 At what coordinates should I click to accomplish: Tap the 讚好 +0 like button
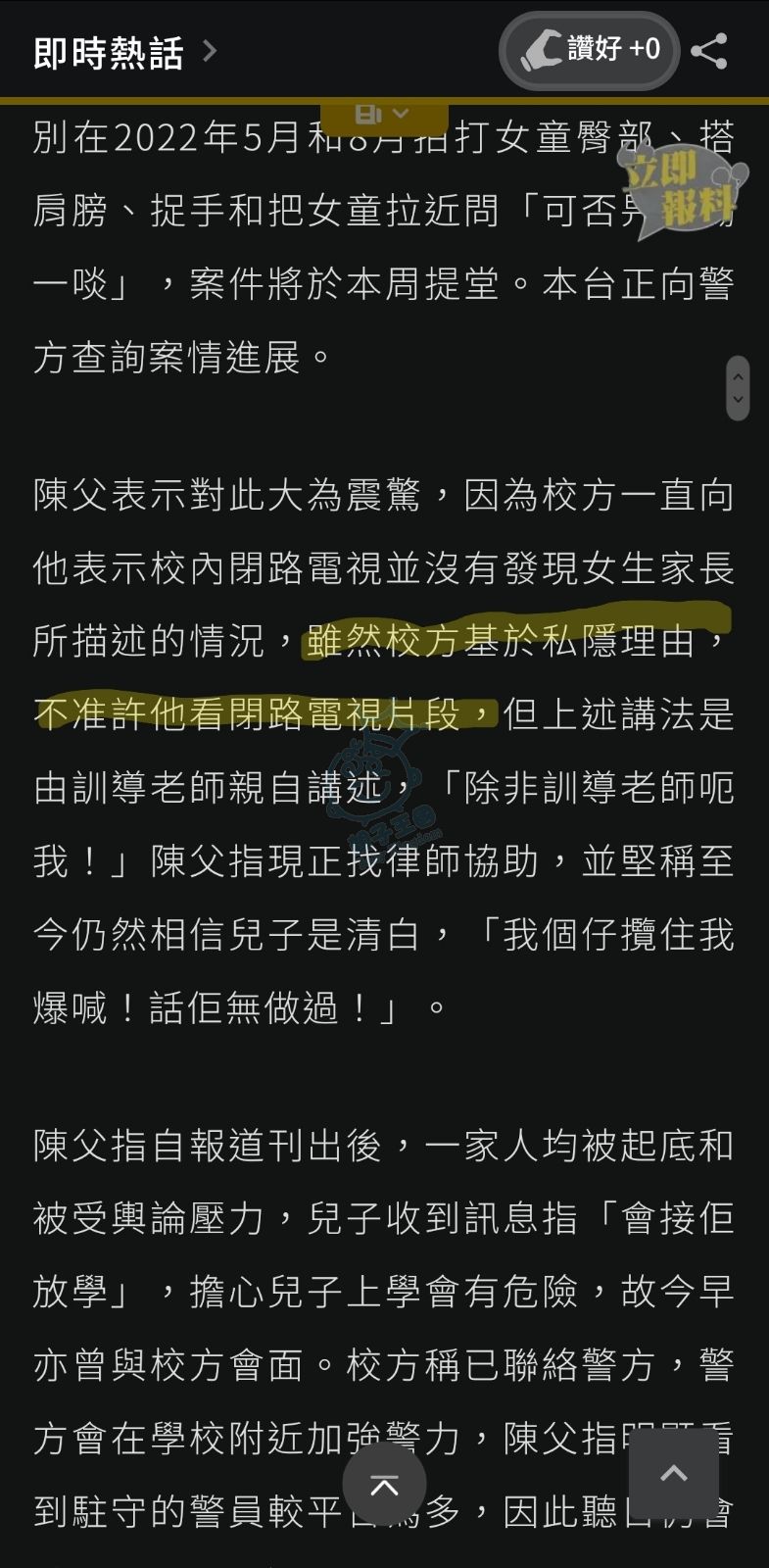tap(590, 49)
